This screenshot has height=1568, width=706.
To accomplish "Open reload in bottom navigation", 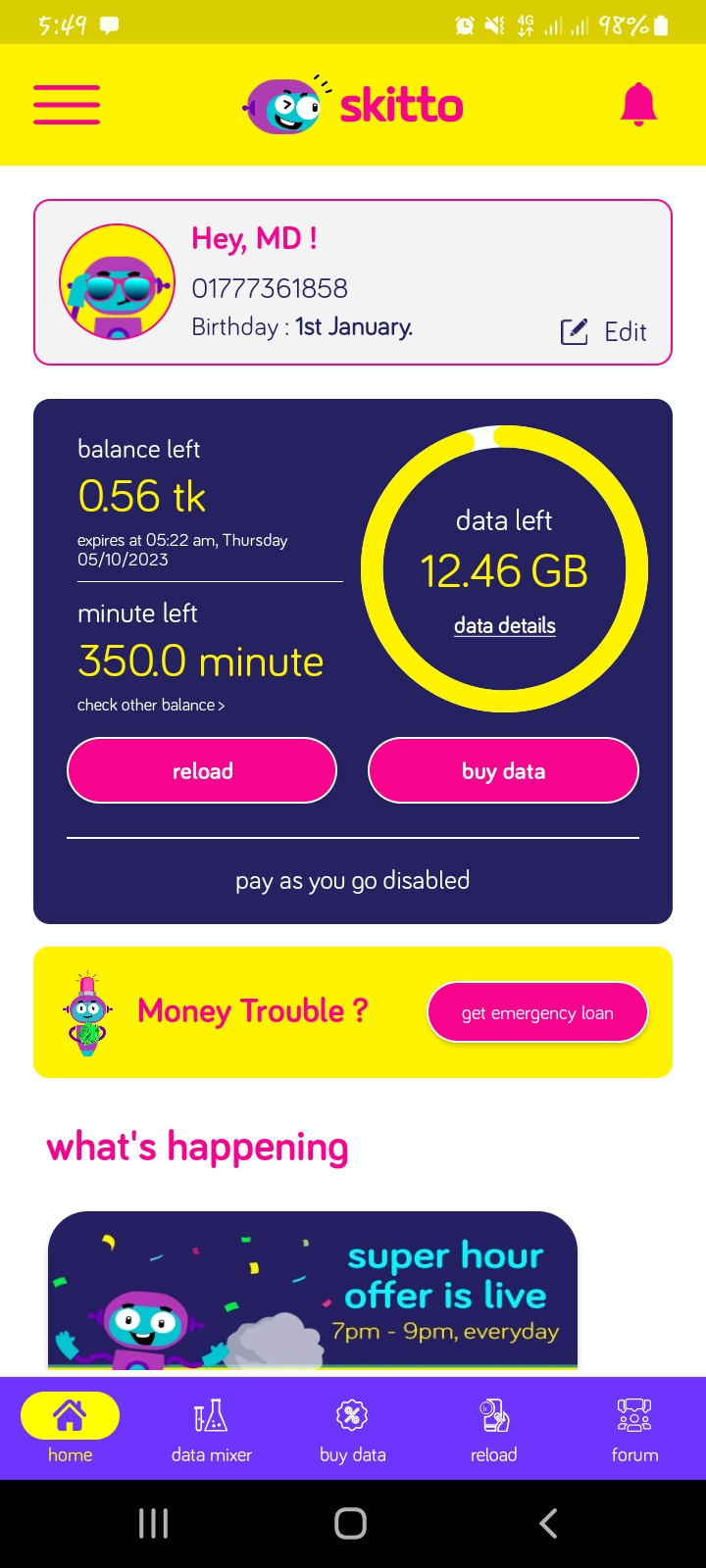I will click(494, 1429).
